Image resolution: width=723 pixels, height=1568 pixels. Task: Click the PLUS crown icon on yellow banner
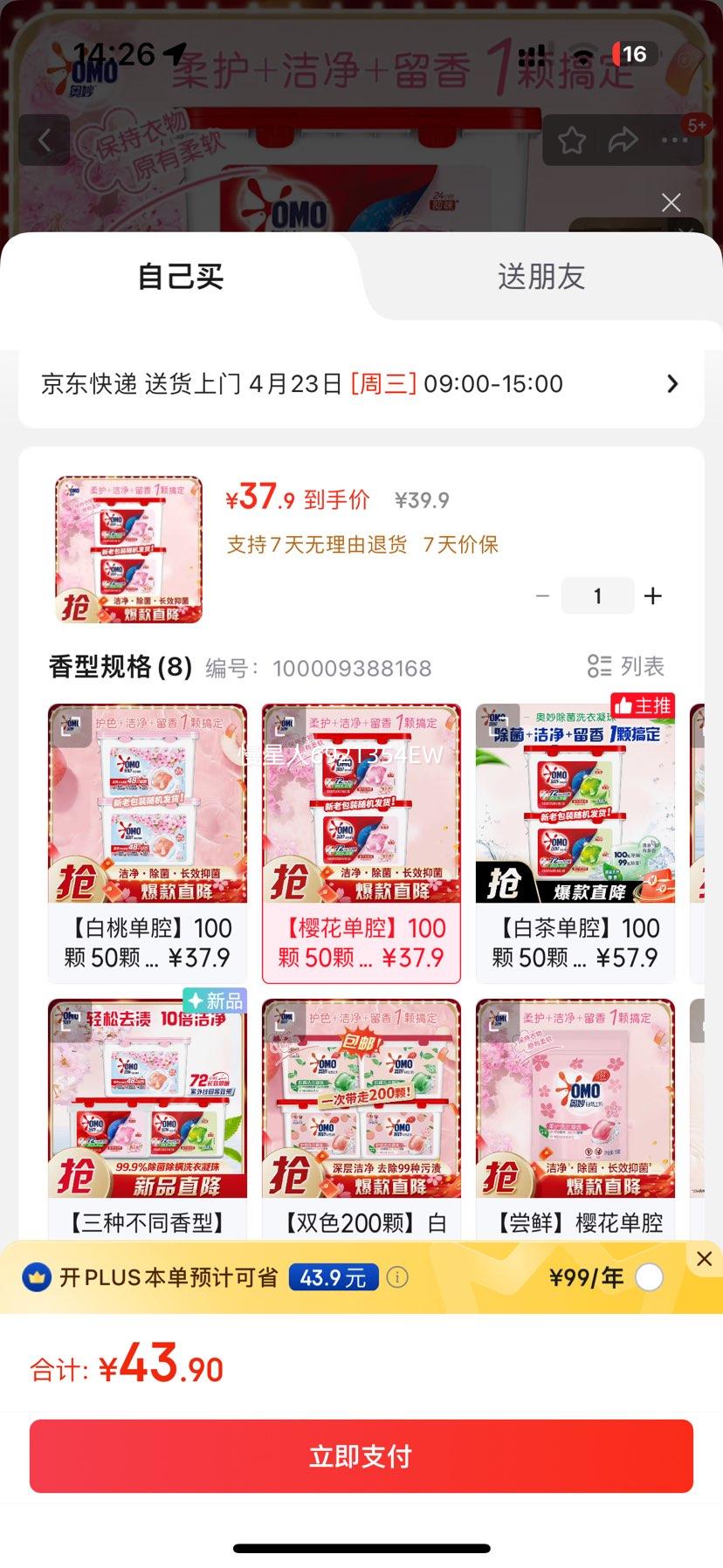(x=35, y=1277)
